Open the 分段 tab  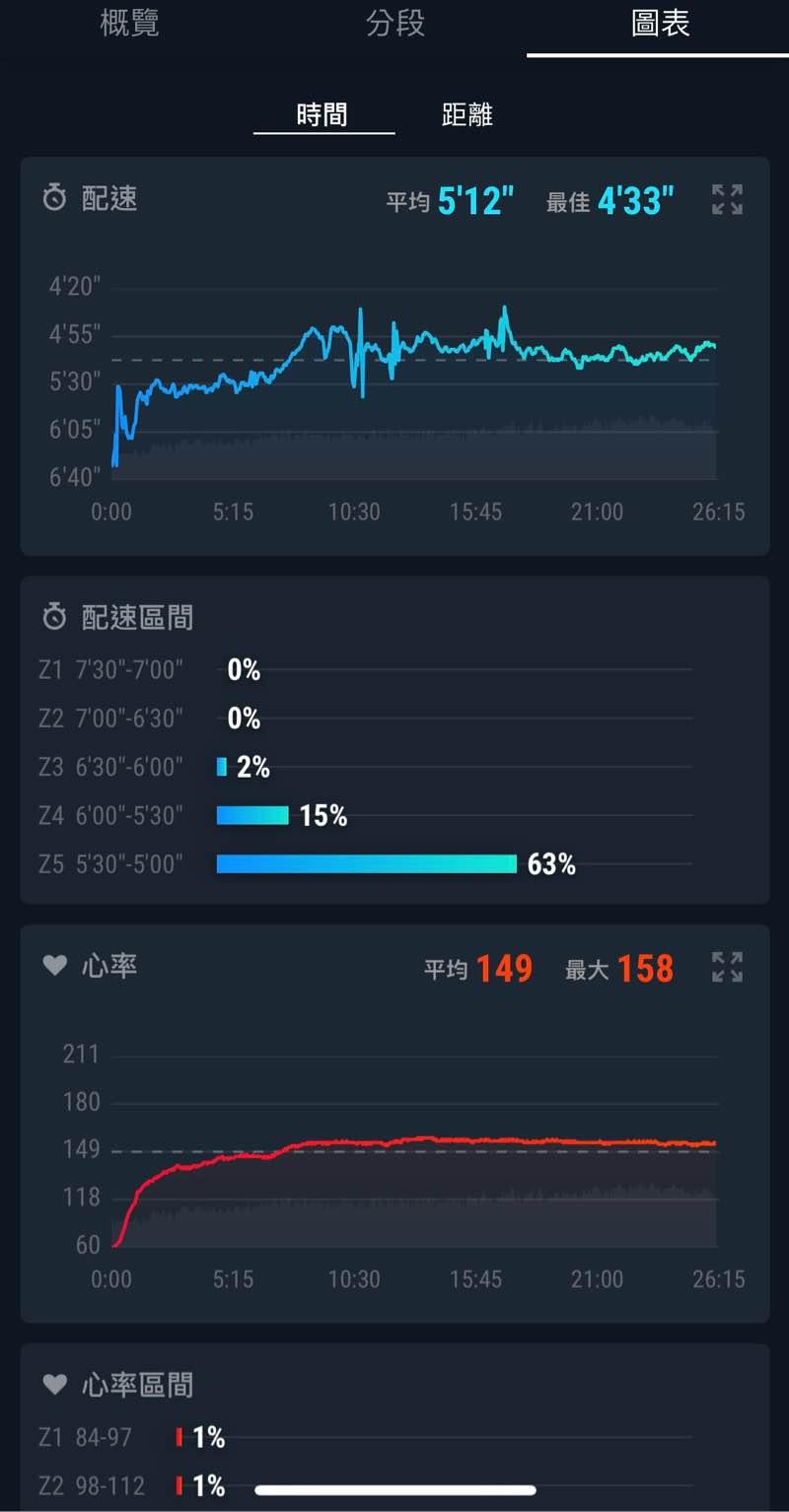[x=395, y=24]
